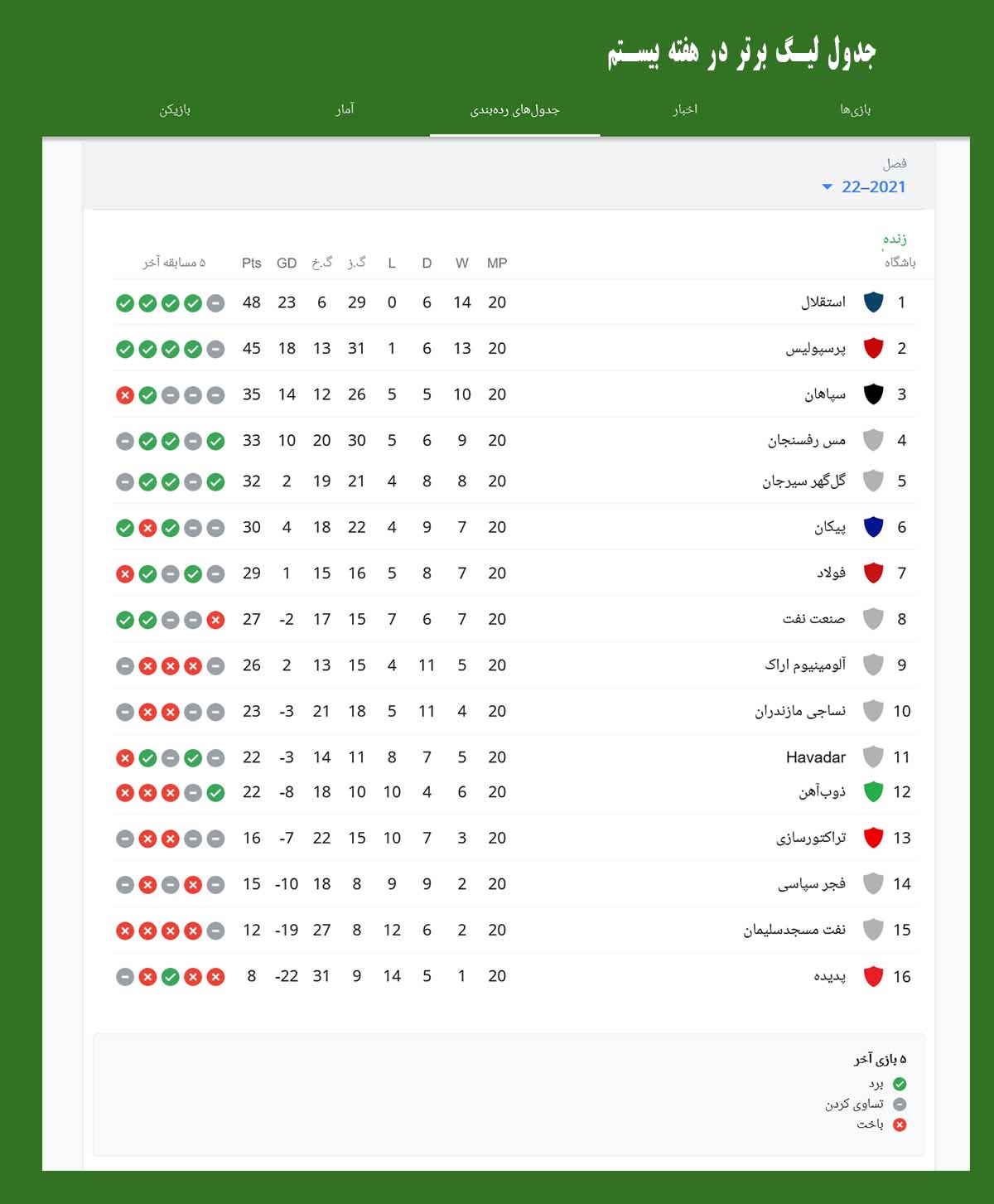Click the win checkmark in the legend
Screen dimensions: 994x1204
point(900,1084)
